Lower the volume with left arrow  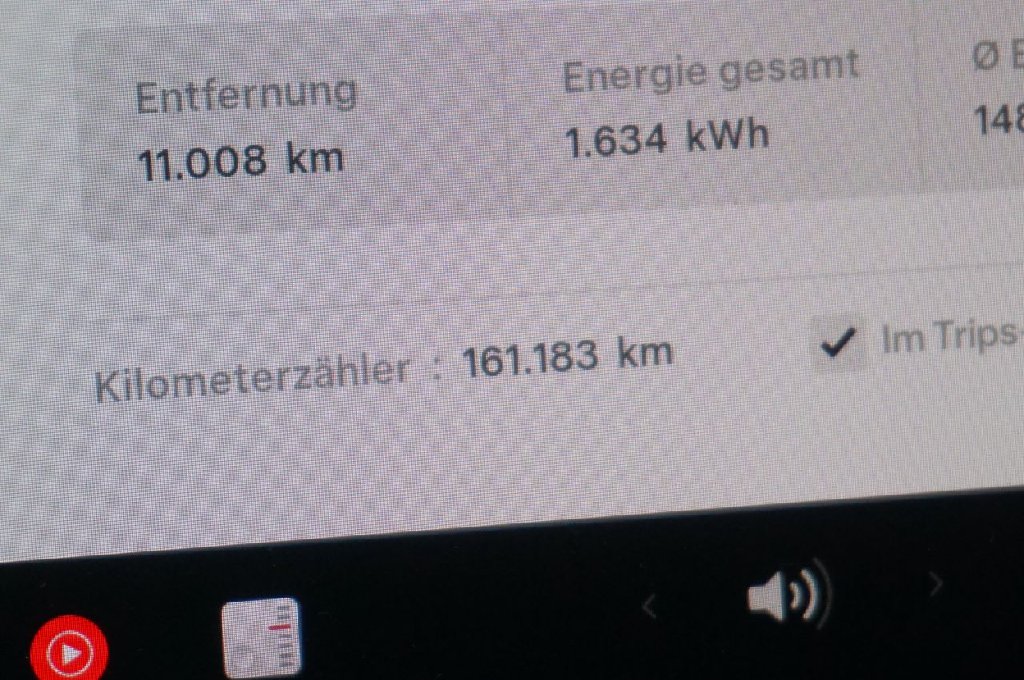pyautogui.click(x=650, y=604)
